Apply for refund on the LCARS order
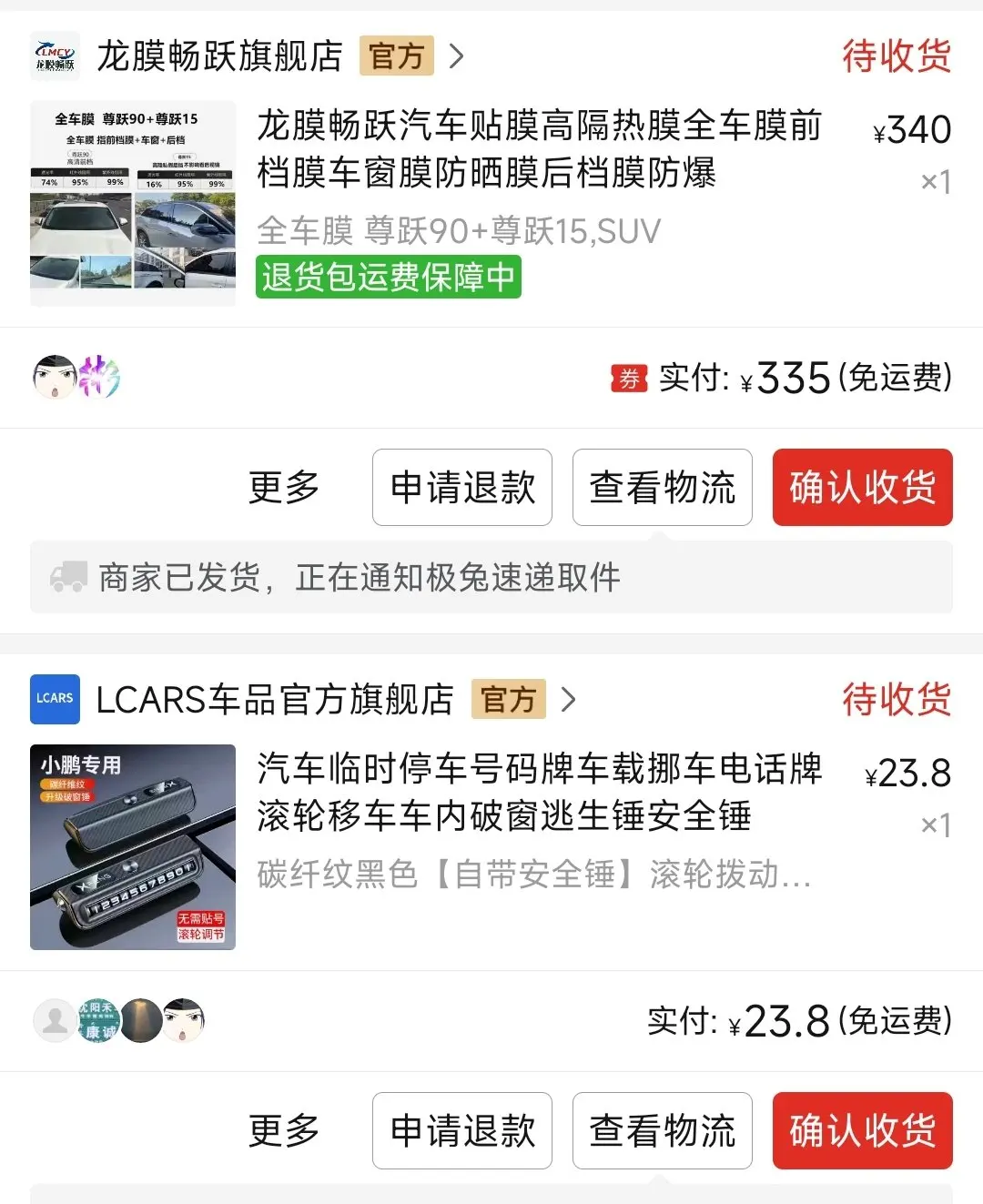The image size is (983, 1204). point(462,1130)
